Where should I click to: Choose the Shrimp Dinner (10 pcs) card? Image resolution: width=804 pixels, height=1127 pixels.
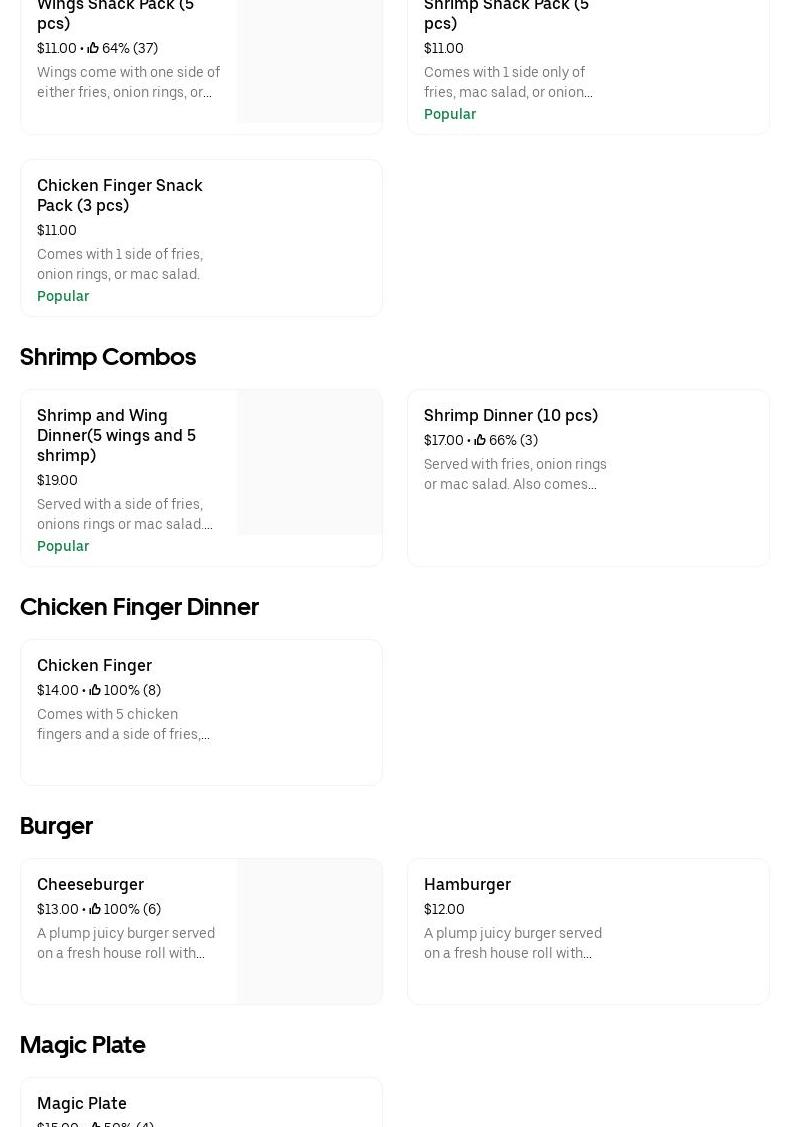click(x=588, y=478)
